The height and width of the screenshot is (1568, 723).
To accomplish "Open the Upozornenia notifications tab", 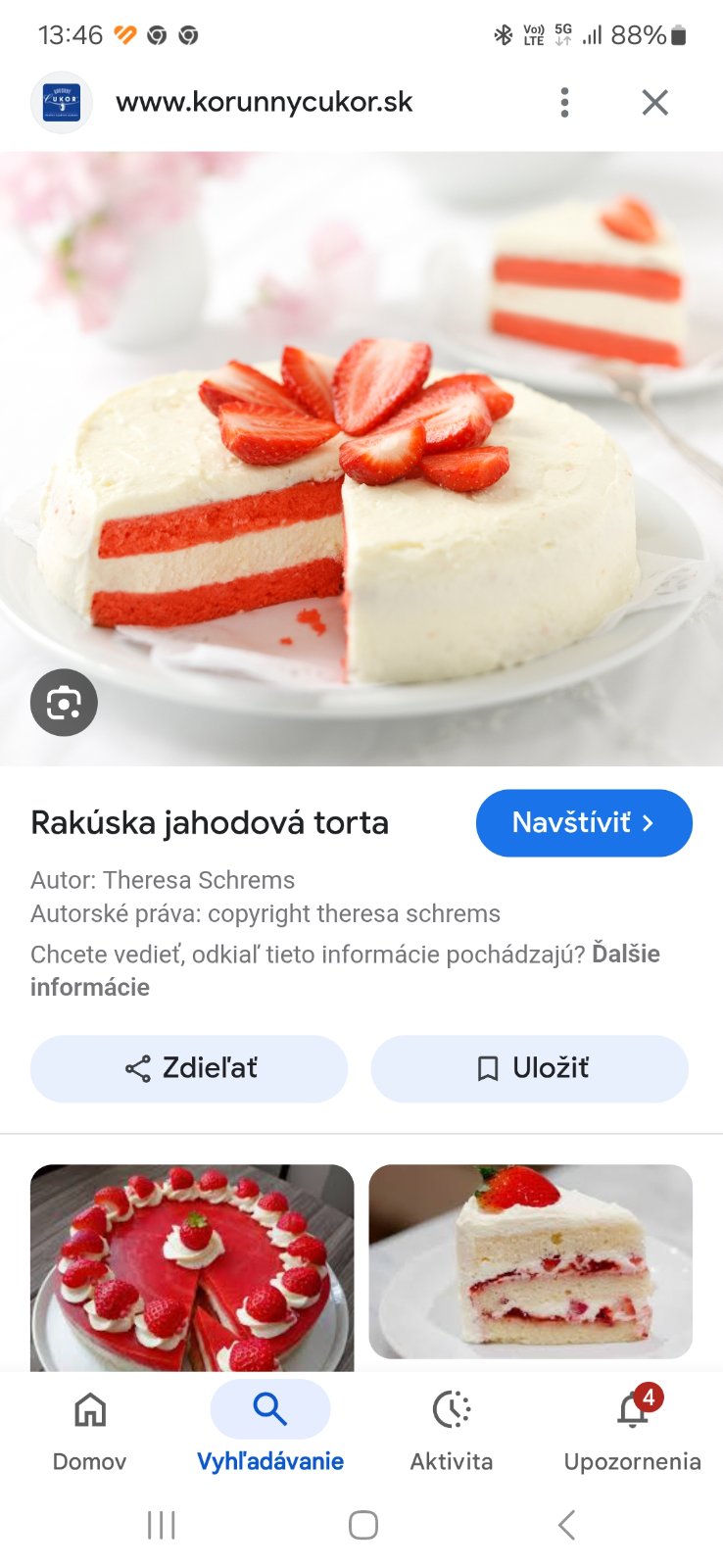I will 632,1431.
